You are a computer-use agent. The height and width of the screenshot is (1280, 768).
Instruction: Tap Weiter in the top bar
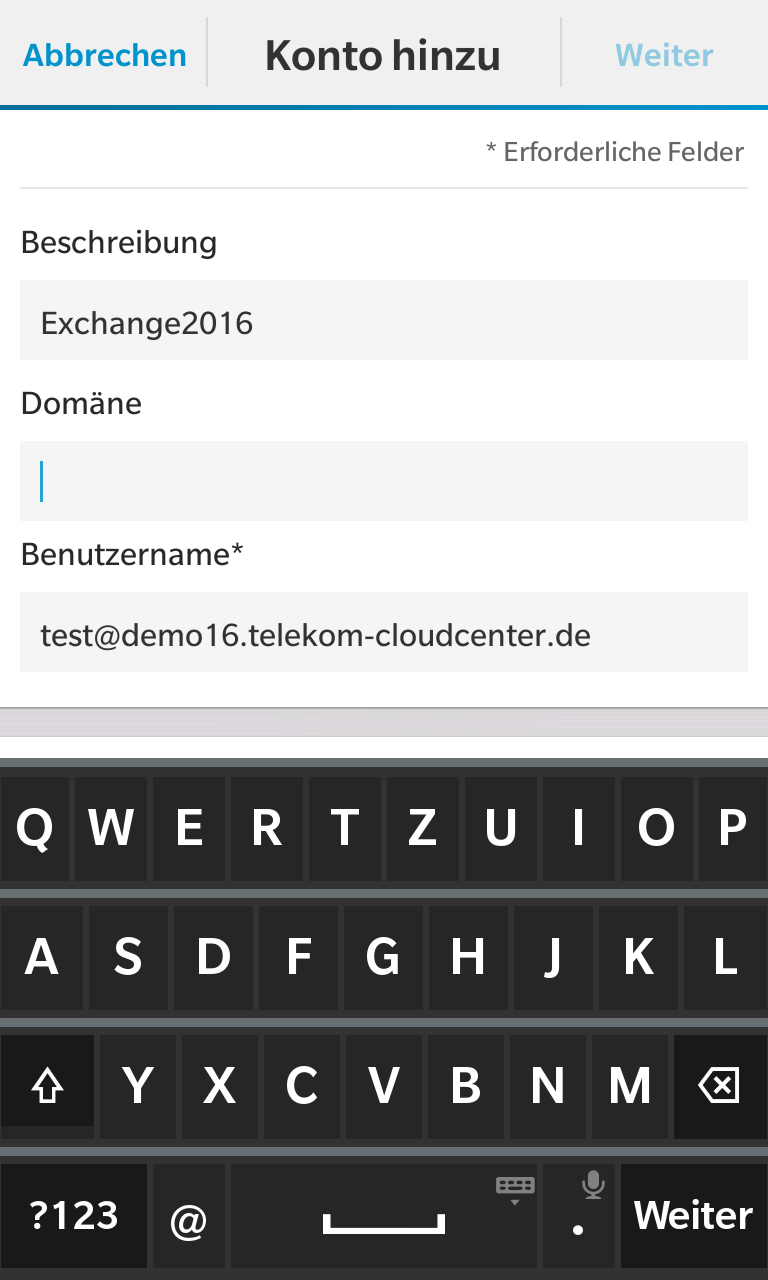(664, 54)
